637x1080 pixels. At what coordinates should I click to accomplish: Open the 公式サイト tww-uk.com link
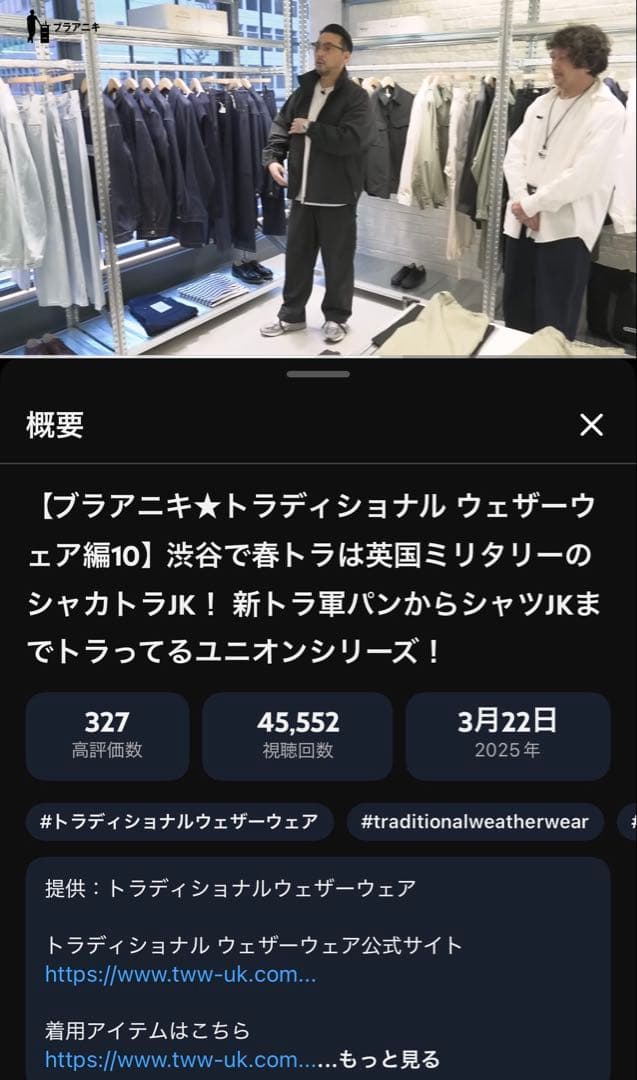coord(180,974)
